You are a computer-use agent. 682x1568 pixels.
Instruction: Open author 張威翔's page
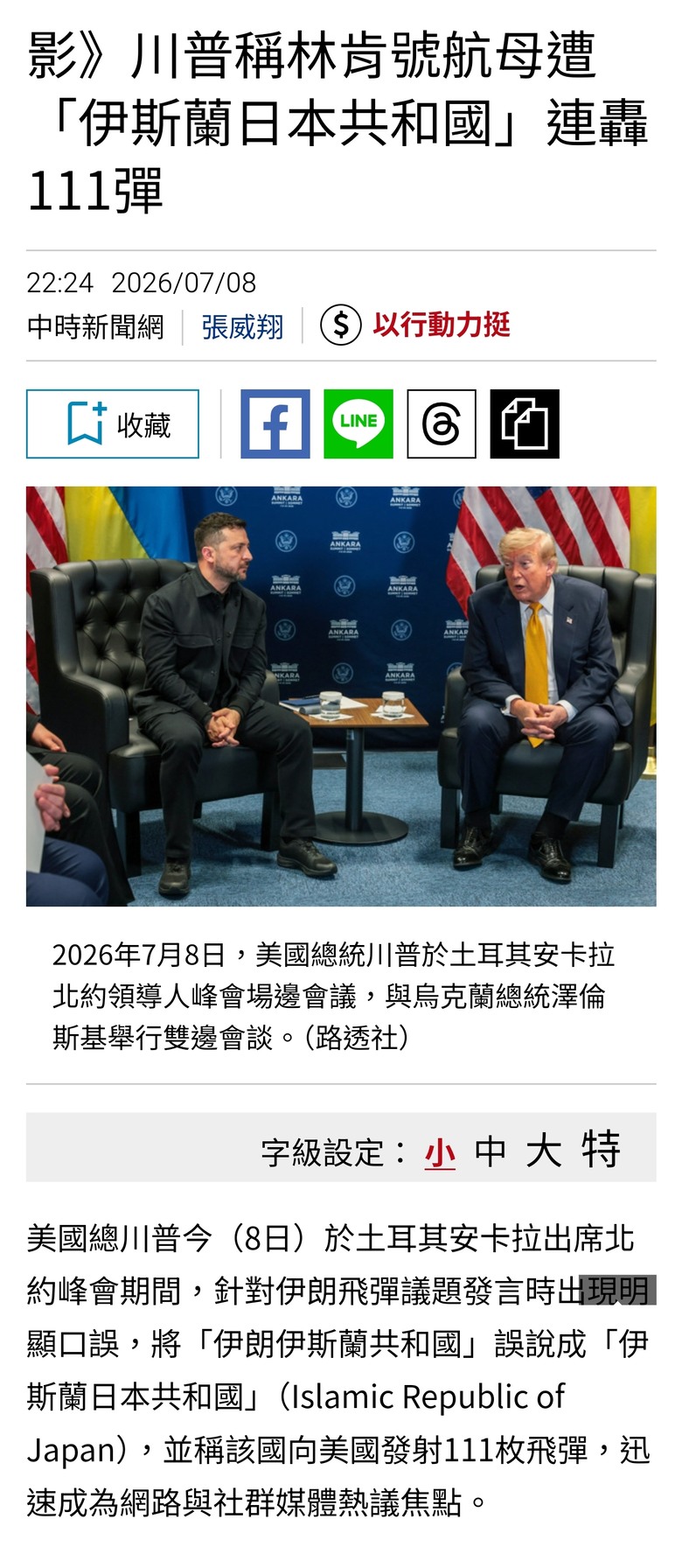click(242, 327)
